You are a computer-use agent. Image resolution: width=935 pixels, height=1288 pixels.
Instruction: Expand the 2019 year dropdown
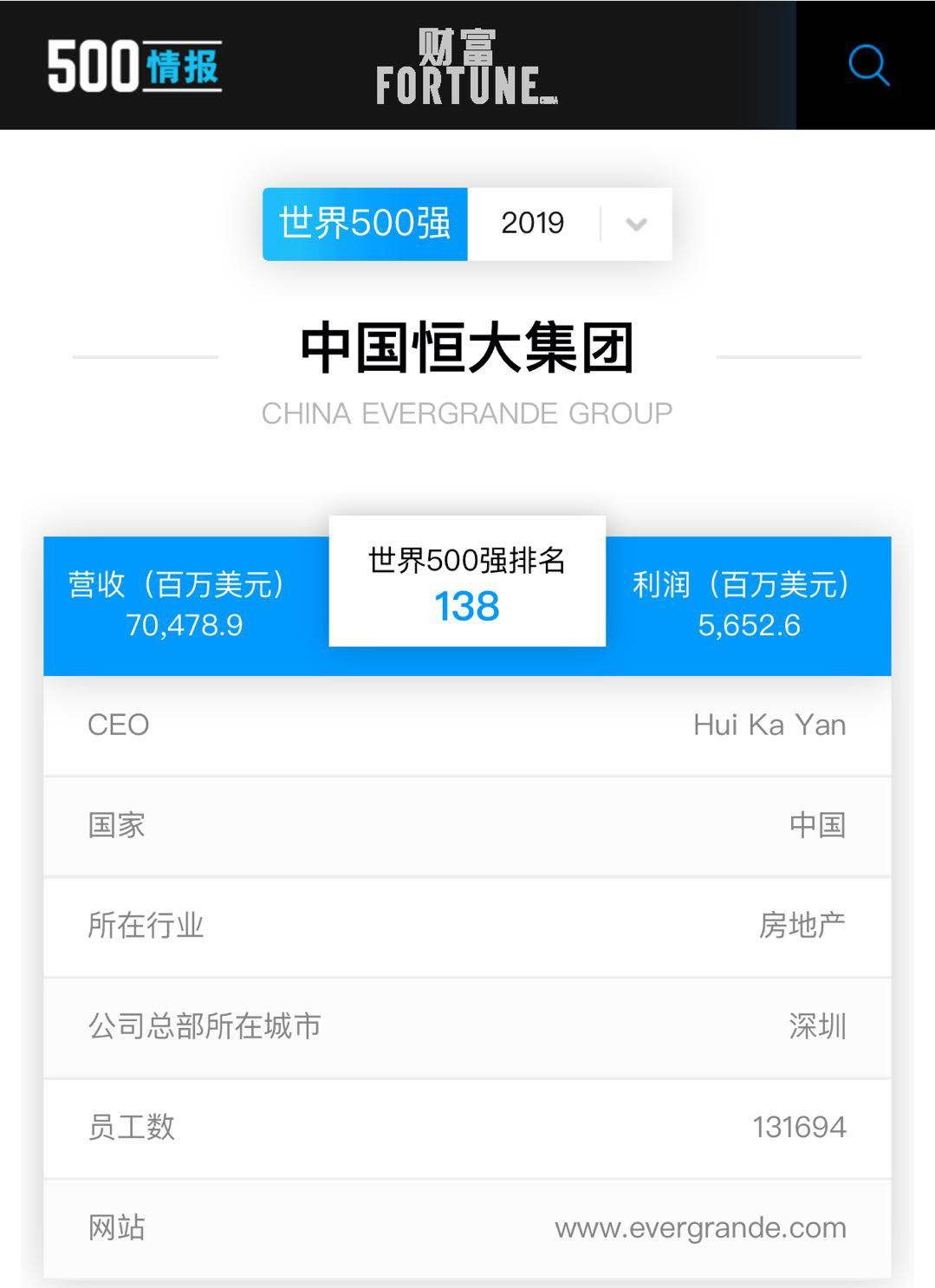635,224
